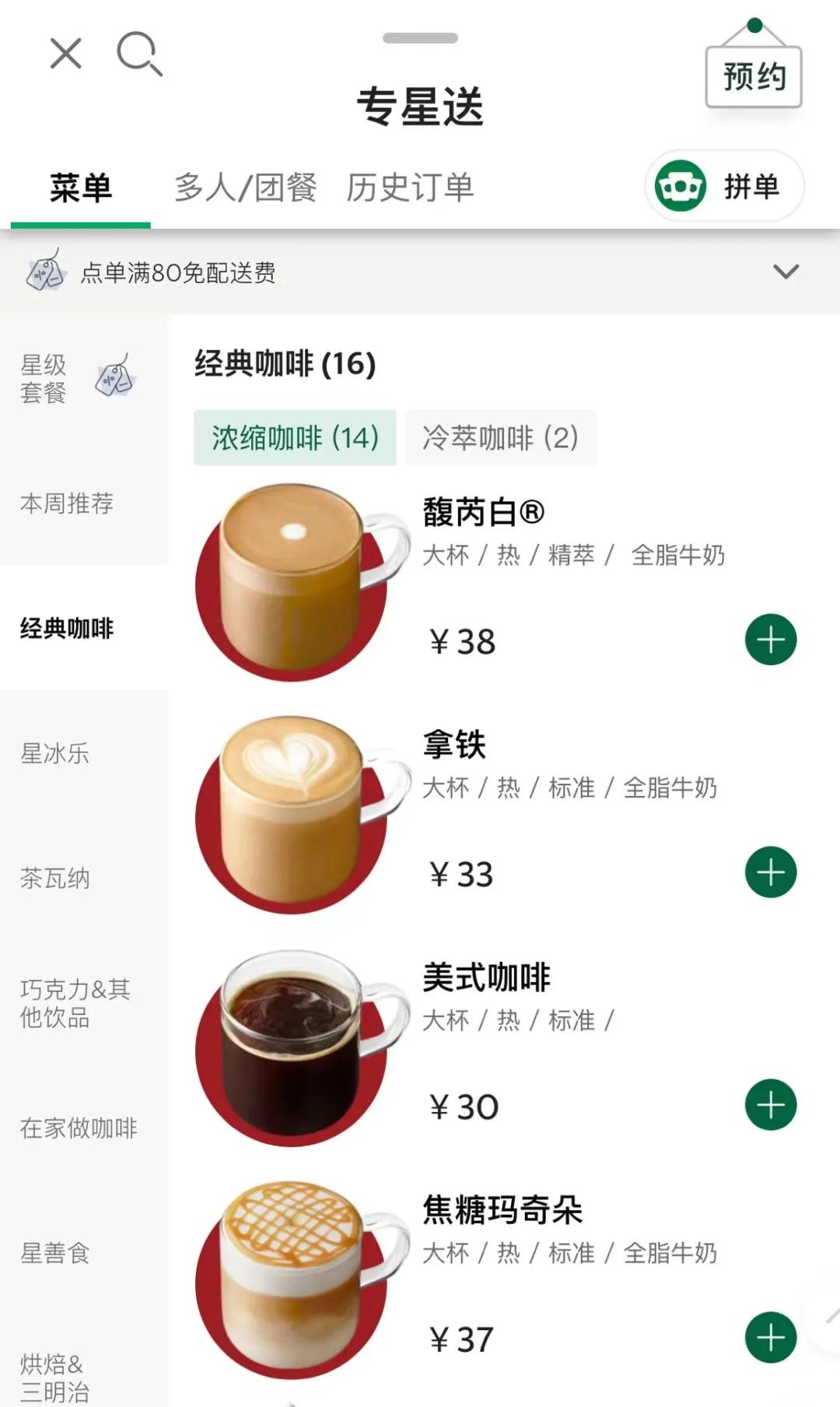Add 馥芮白® to cart with plus icon
Screen dimensions: 840x1407
771,640
